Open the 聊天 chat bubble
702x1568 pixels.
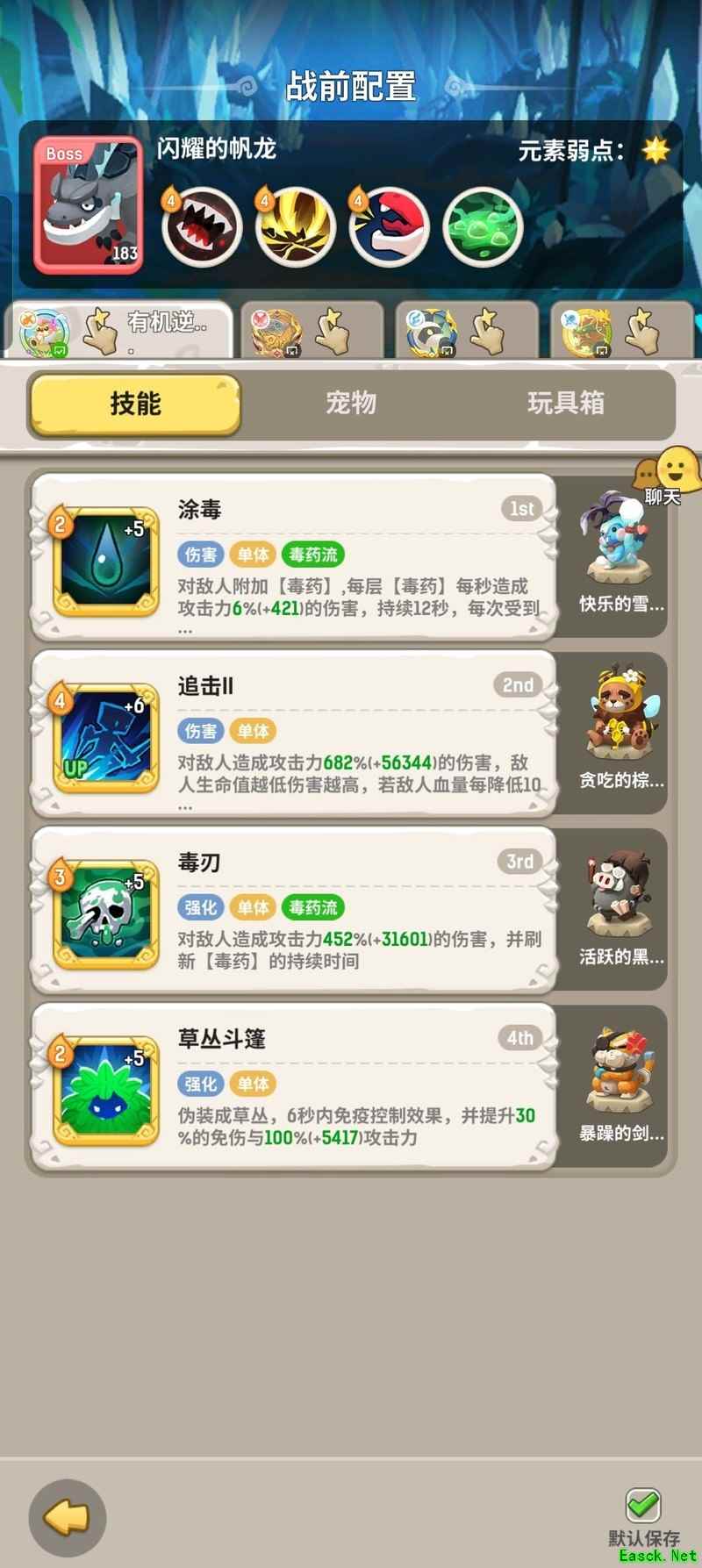(663, 478)
